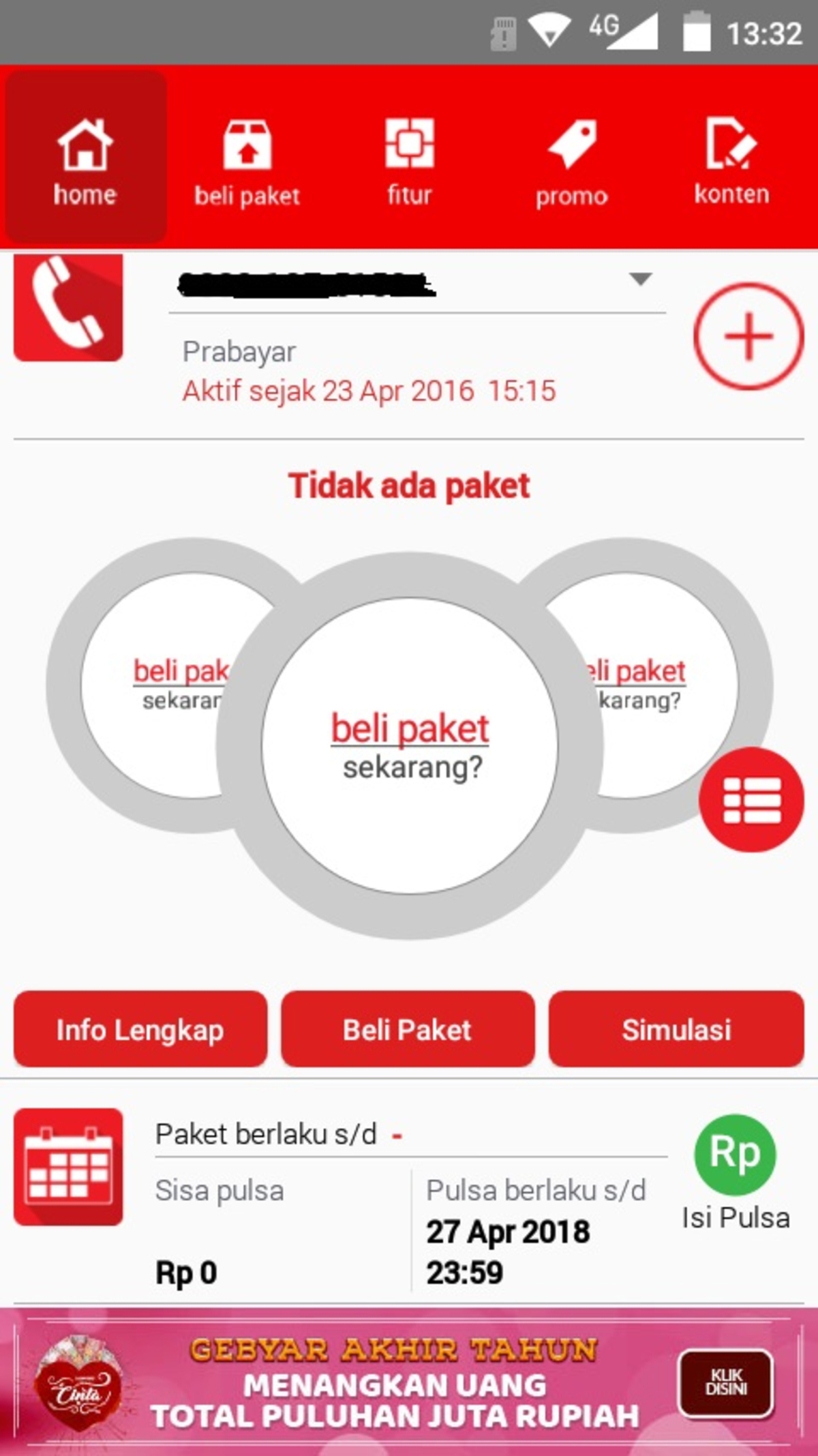Expand the phone number dropdown
This screenshot has height=1456, width=818.
[640, 279]
